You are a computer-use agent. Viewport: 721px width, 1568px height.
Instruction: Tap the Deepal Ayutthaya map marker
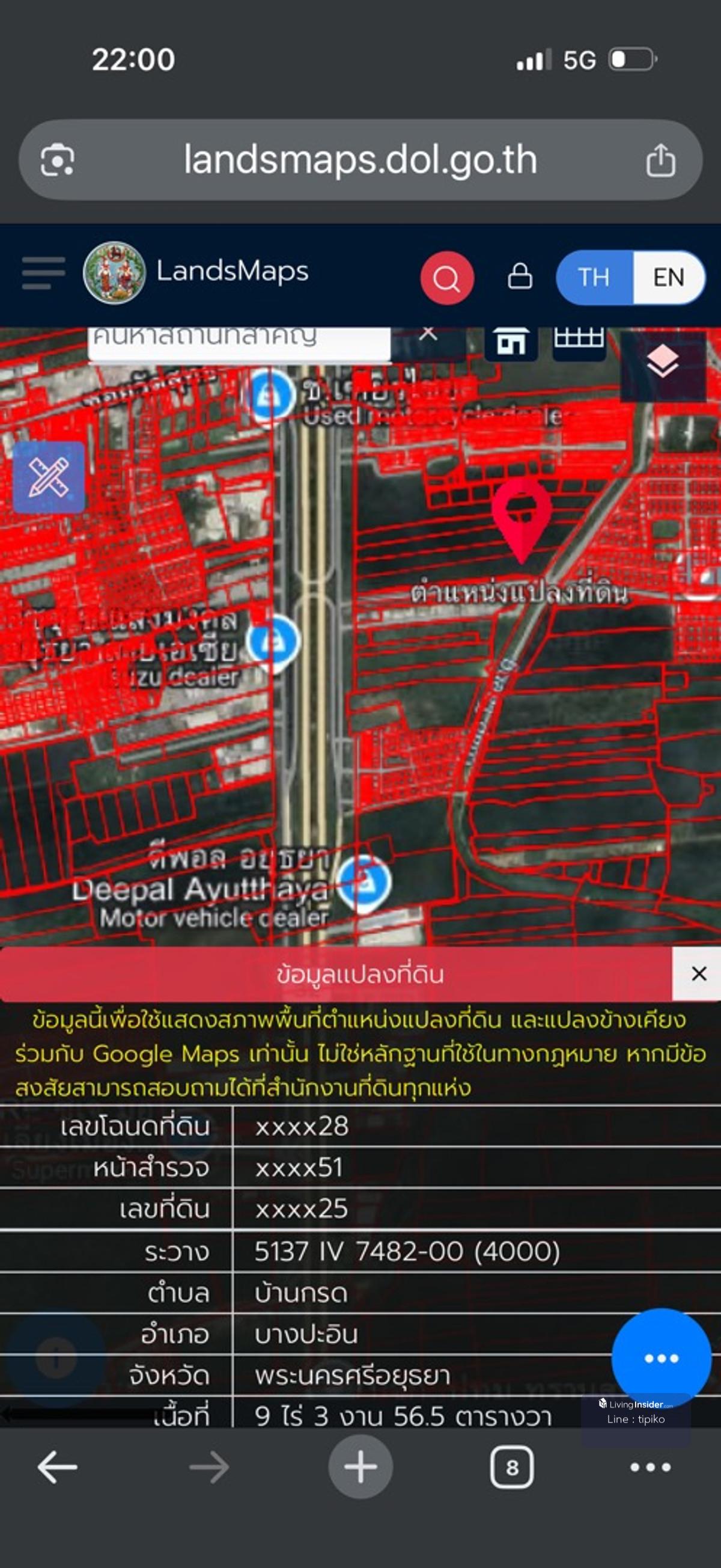(x=364, y=881)
